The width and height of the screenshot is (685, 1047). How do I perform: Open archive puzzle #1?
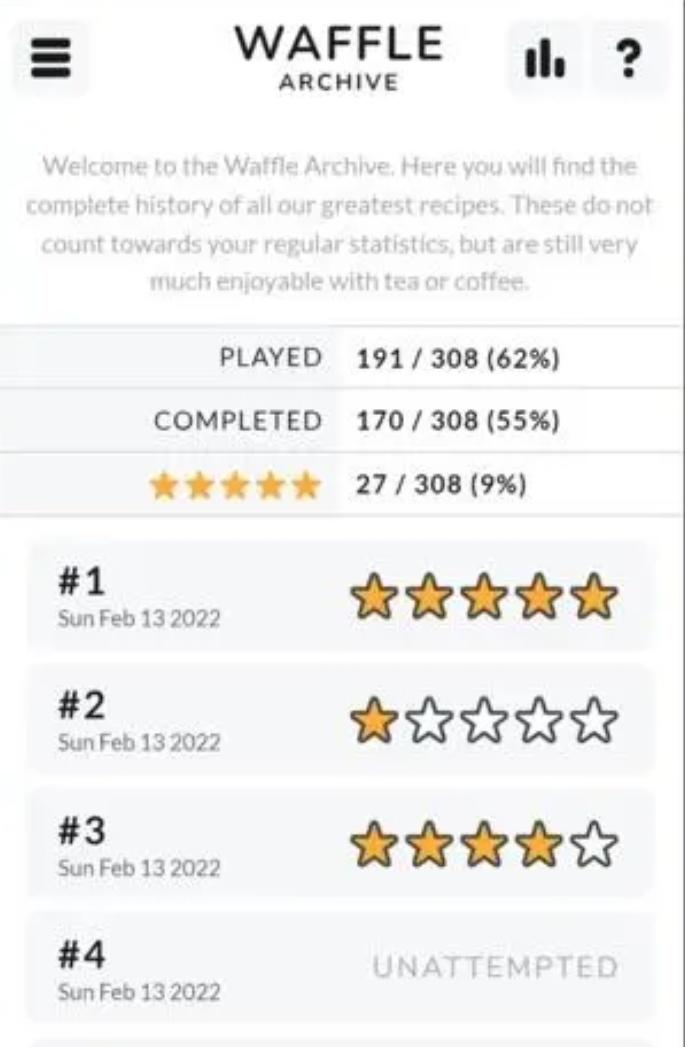tap(340, 596)
